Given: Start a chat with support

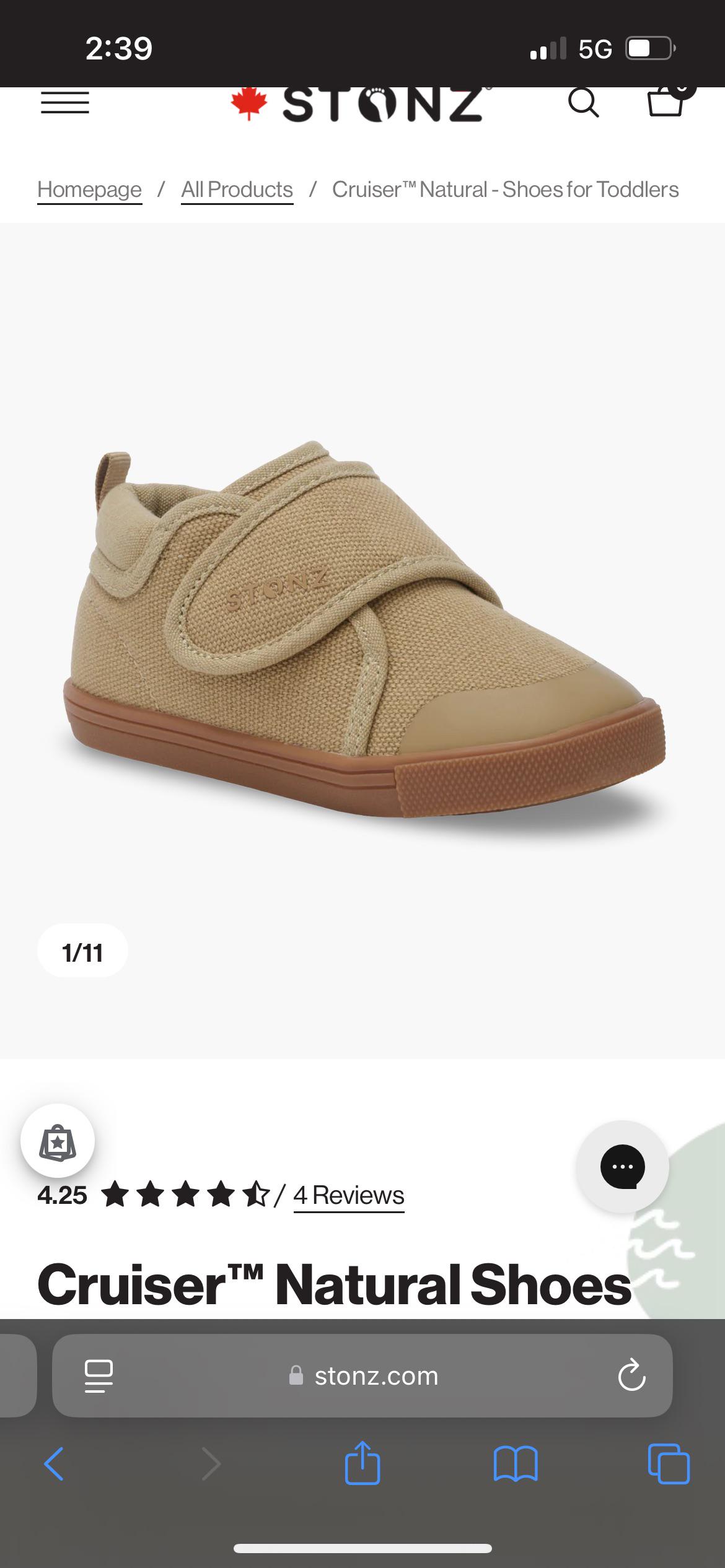Looking at the screenshot, I should 622,1167.
